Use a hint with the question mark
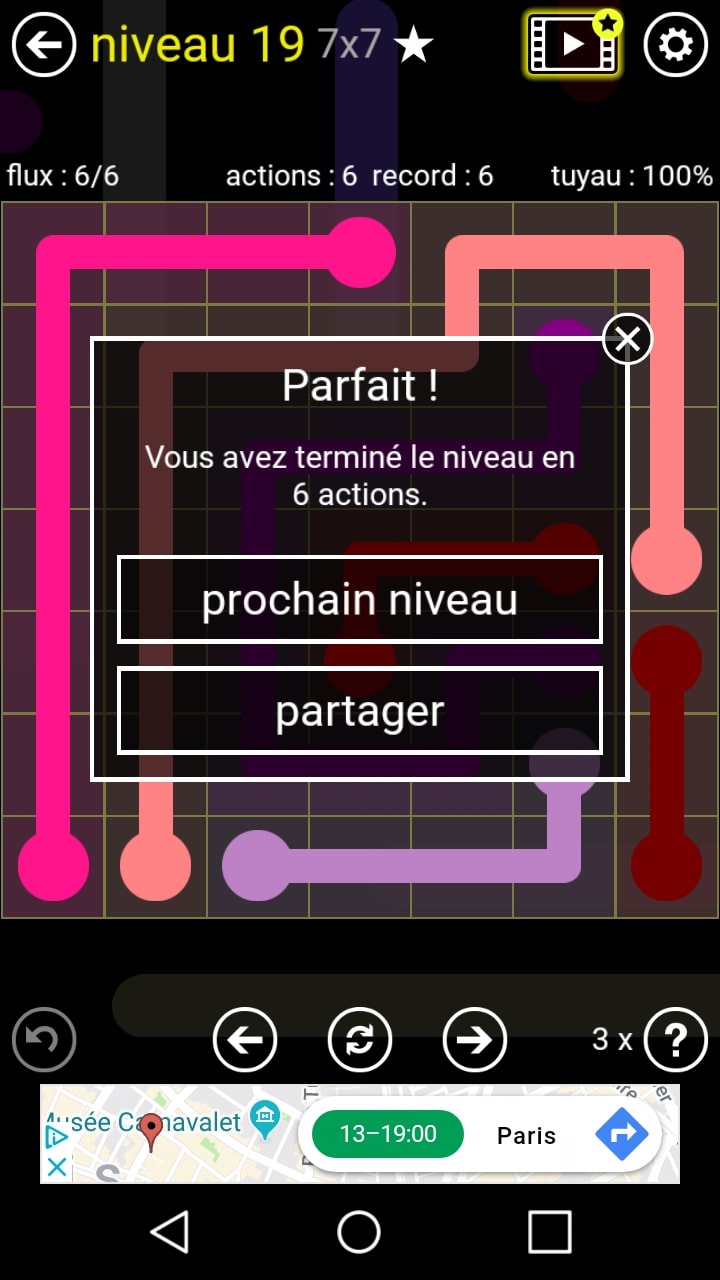This screenshot has width=720, height=1280. [676, 1040]
